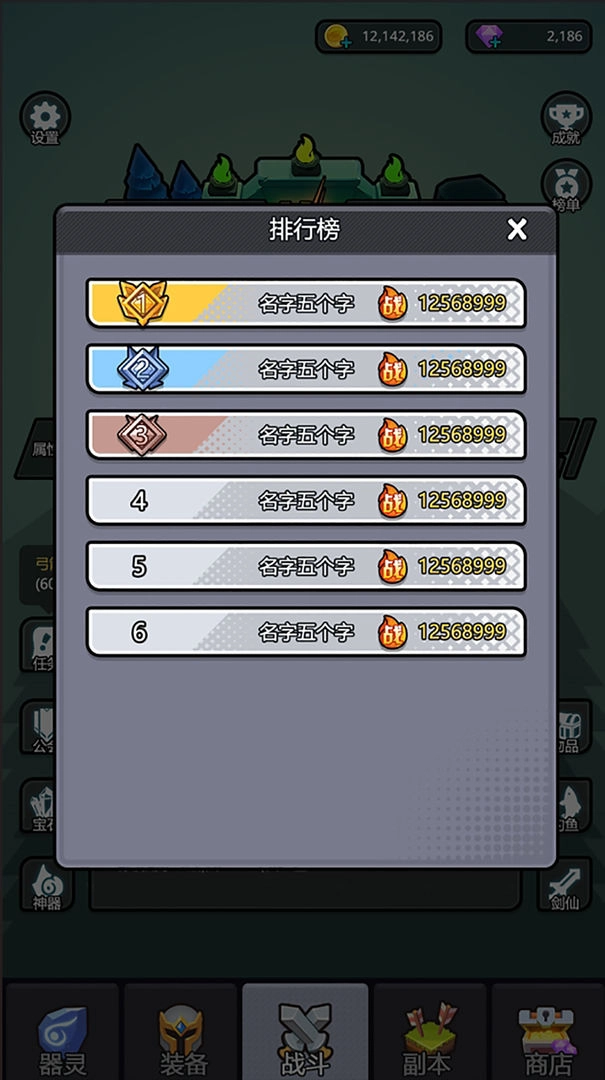Open 设置 settings gear
This screenshot has width=605, height=1080.
[45, 120]
